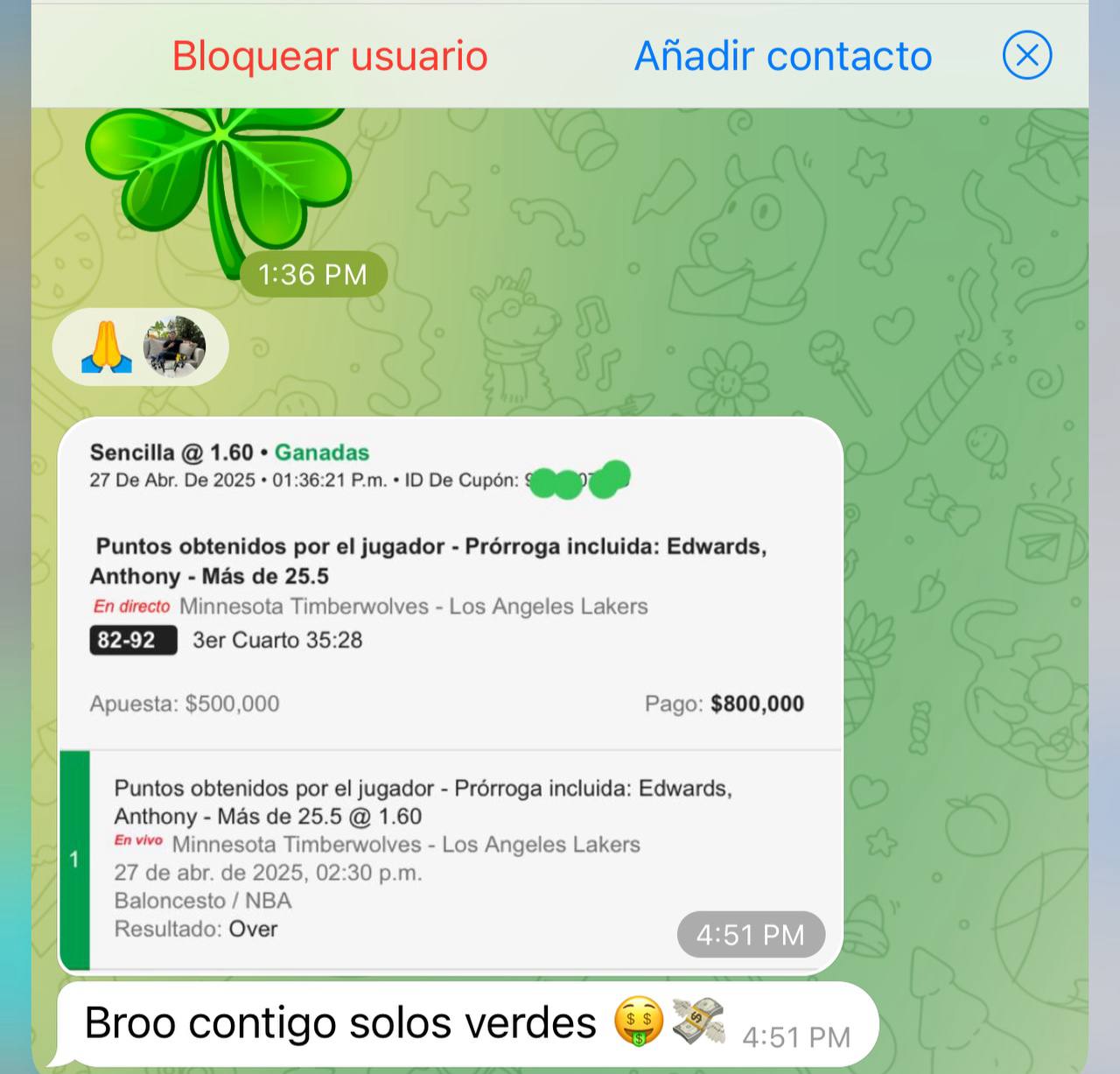Open the betting slip image message
The width and height of the screenshot is (1120, 1074).
coord(451,696)
